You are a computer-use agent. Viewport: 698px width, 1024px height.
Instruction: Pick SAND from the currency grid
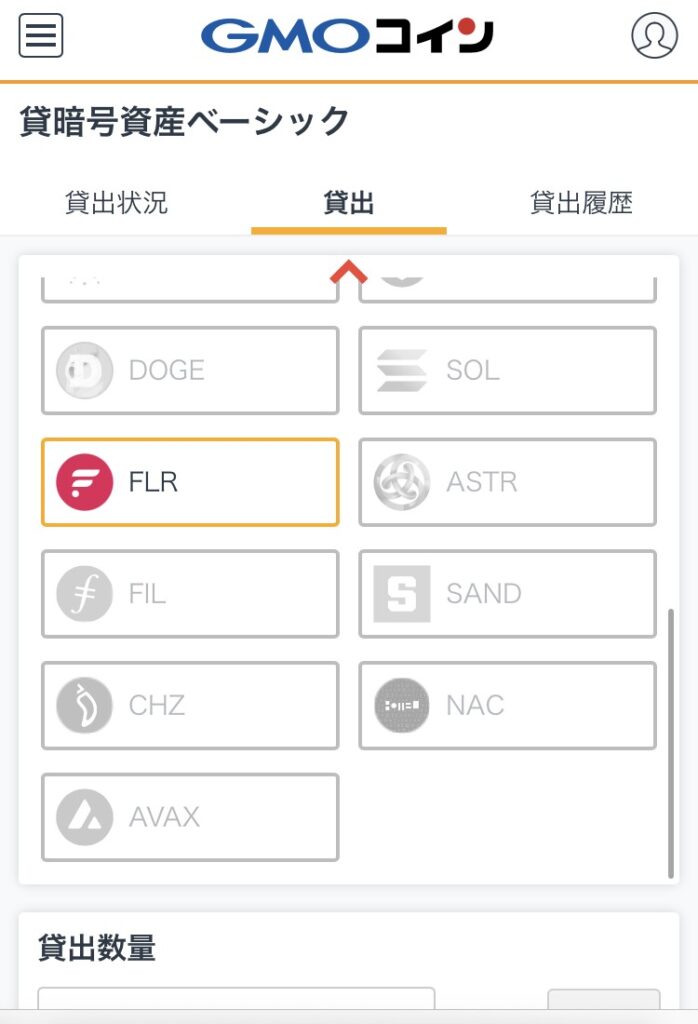(507, 594)
